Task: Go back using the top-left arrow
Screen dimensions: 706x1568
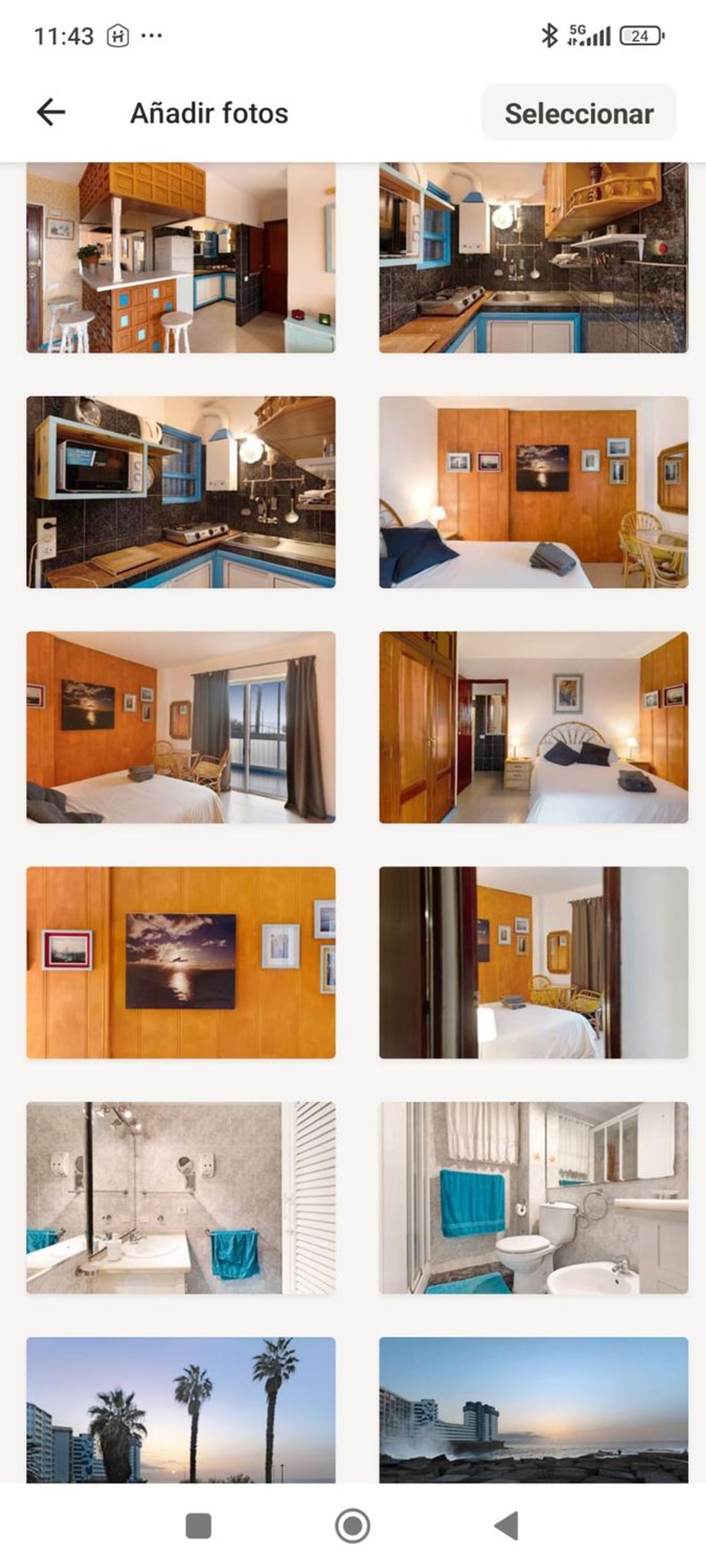Action: pos(50,112)
